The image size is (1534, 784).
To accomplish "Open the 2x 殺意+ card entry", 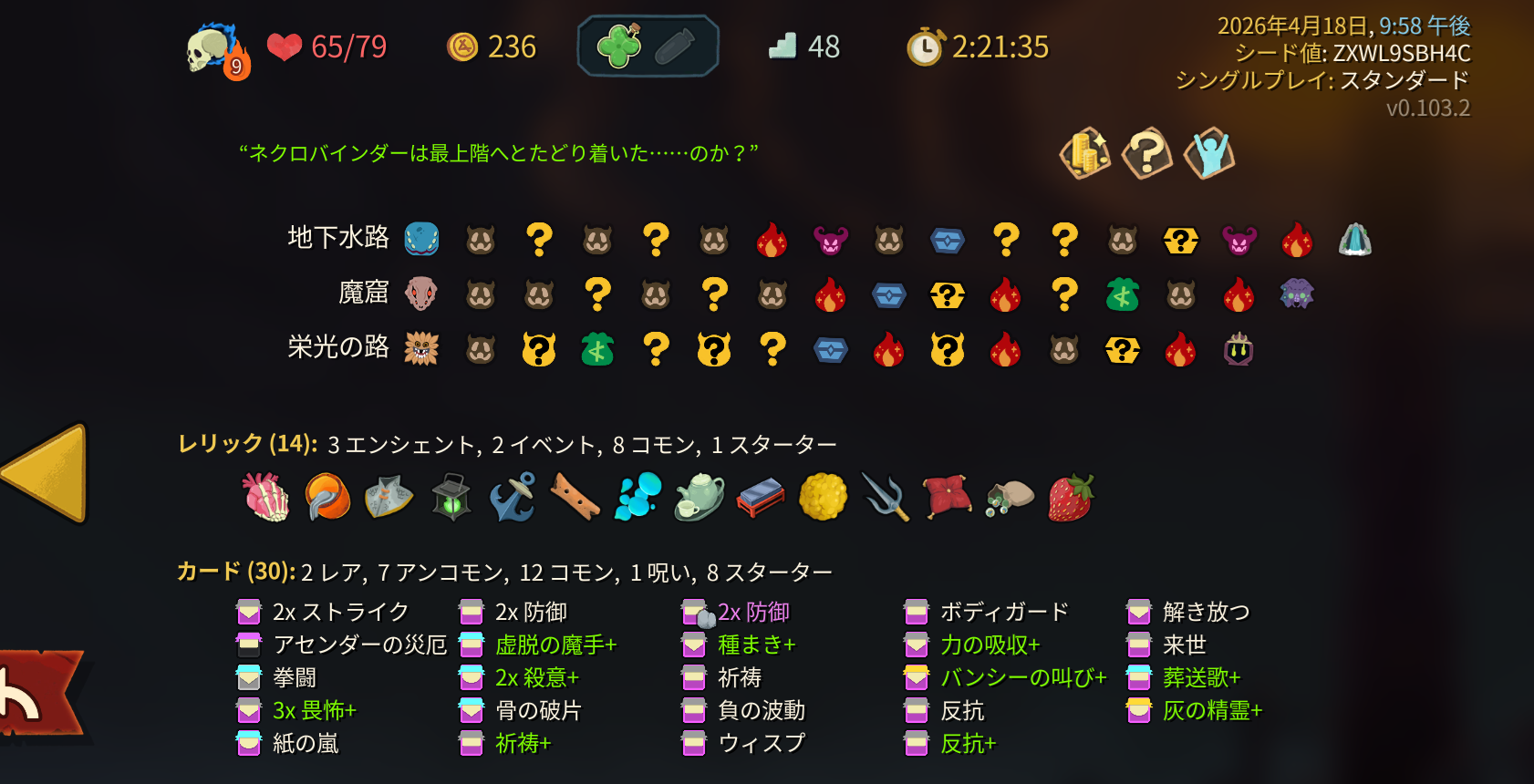I will point(519,677).
